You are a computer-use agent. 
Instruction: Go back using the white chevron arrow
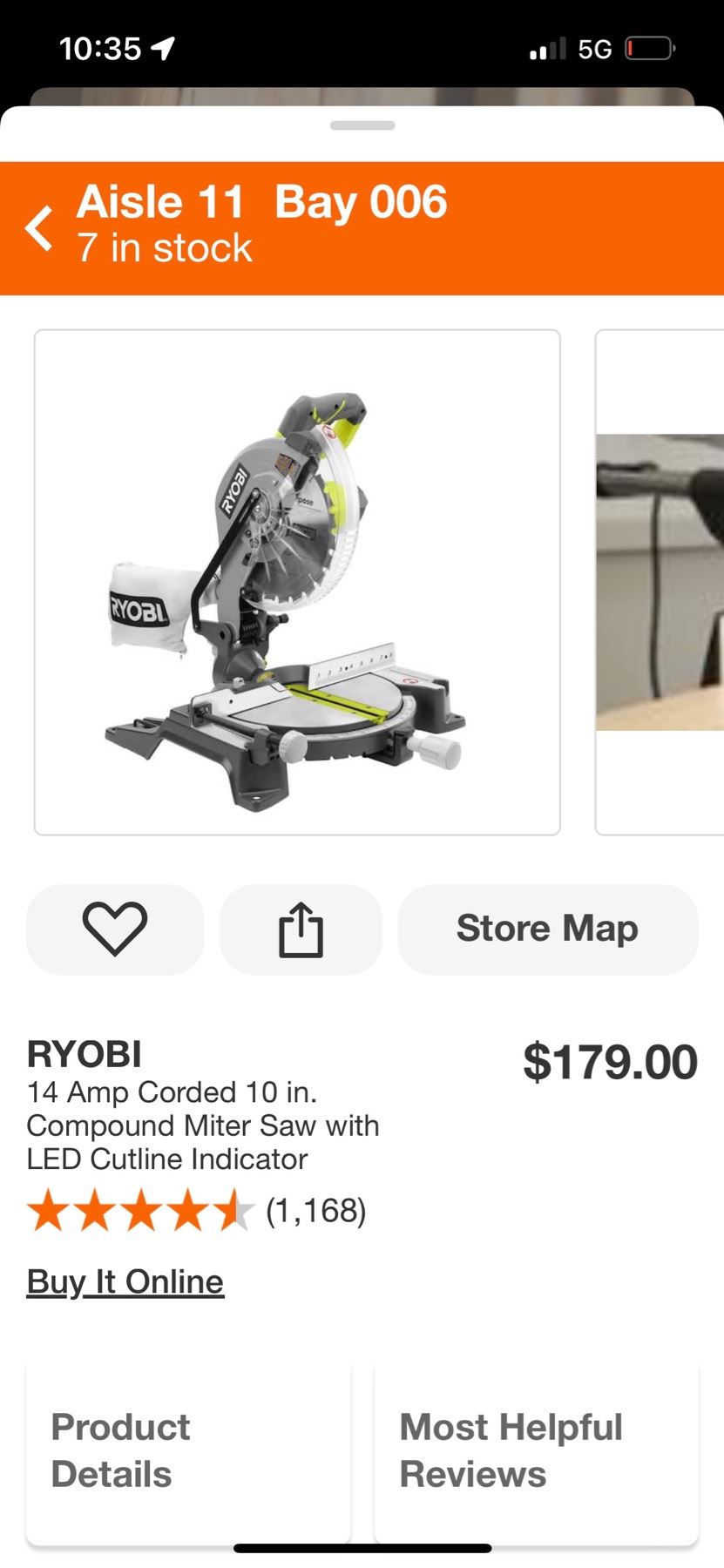pyautogui.click(x=39, y=228)
